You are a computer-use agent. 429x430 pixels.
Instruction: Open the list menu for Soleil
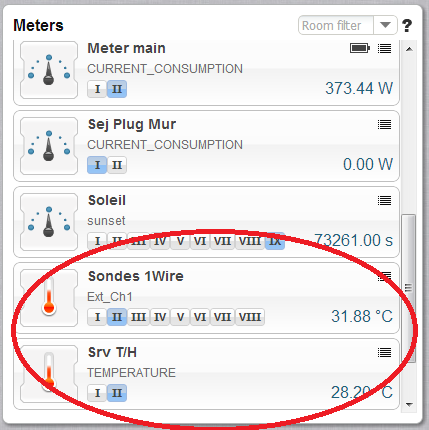tap(384, 201)
